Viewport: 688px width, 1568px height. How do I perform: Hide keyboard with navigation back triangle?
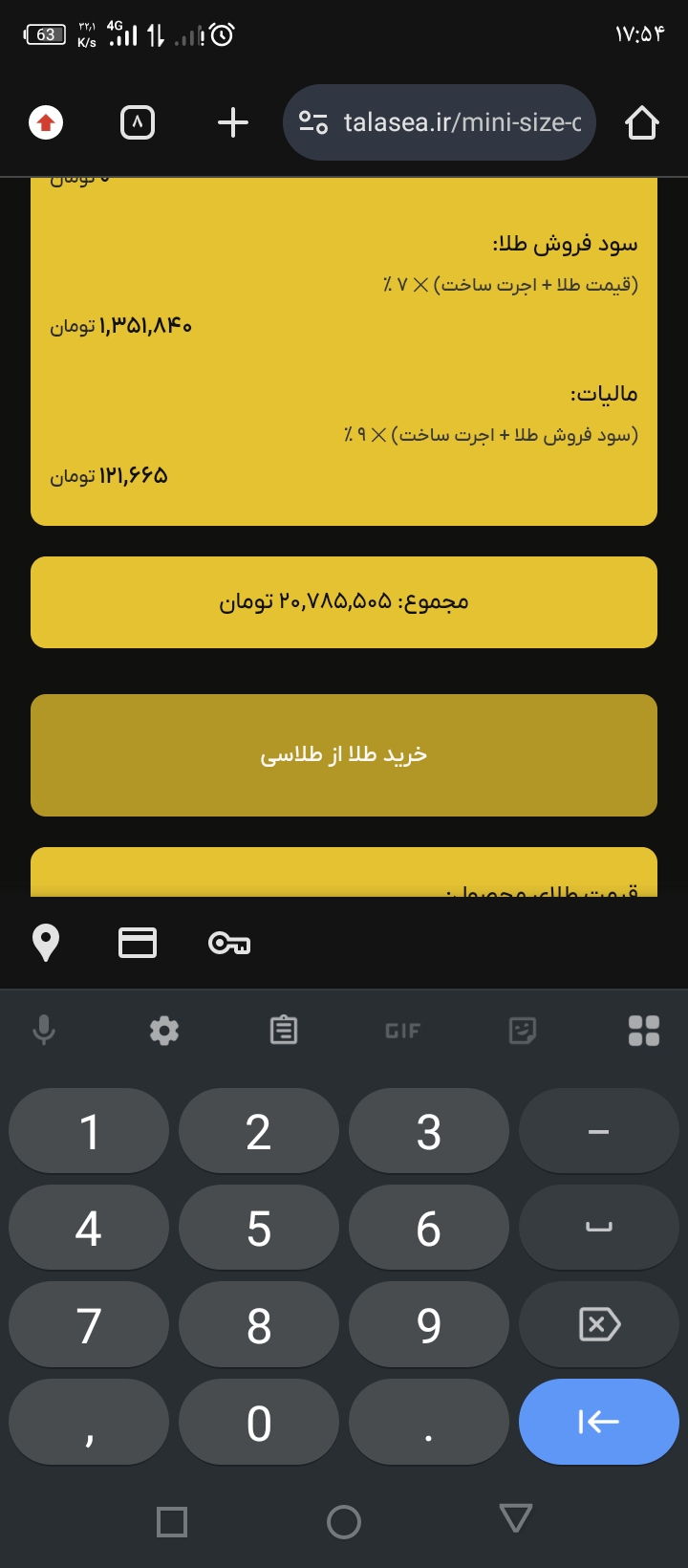pyautogui.click(x=515, y=1520)
